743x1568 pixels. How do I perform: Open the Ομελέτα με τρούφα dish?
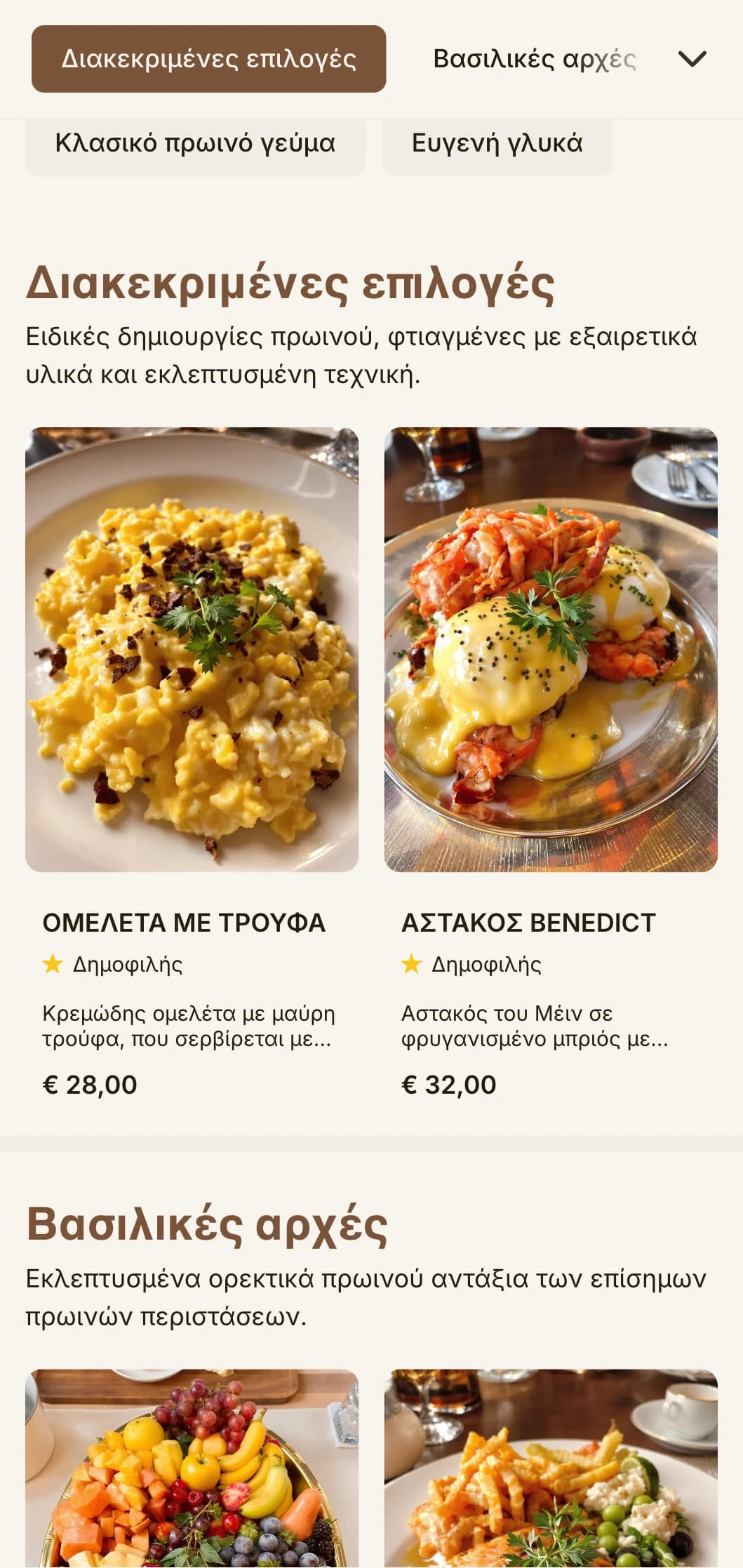pyautogui.click(x=192, y=649)
